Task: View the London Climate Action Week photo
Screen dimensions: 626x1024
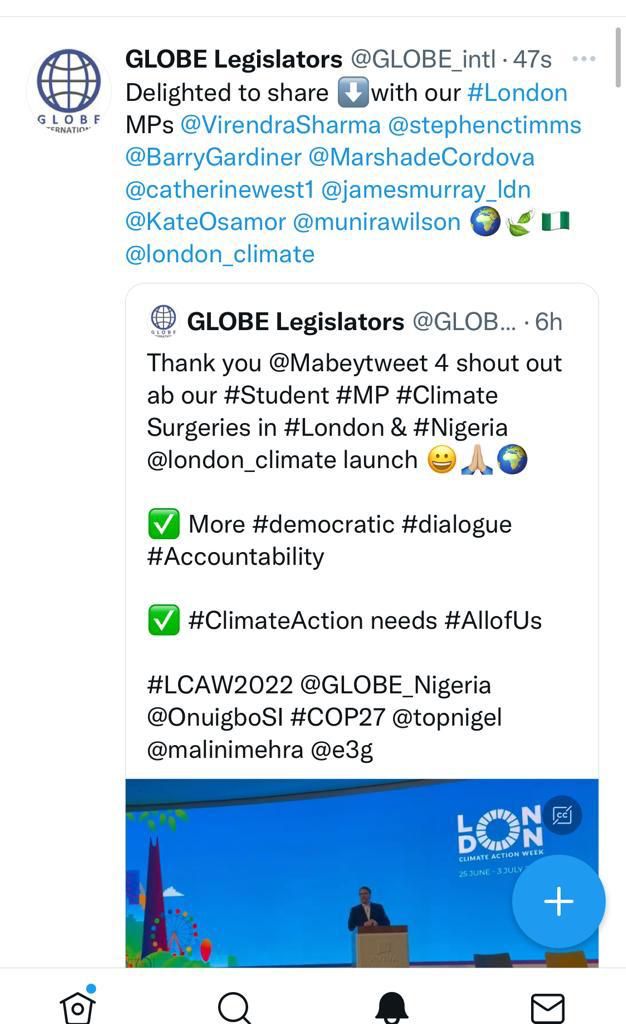Action: 362,873
